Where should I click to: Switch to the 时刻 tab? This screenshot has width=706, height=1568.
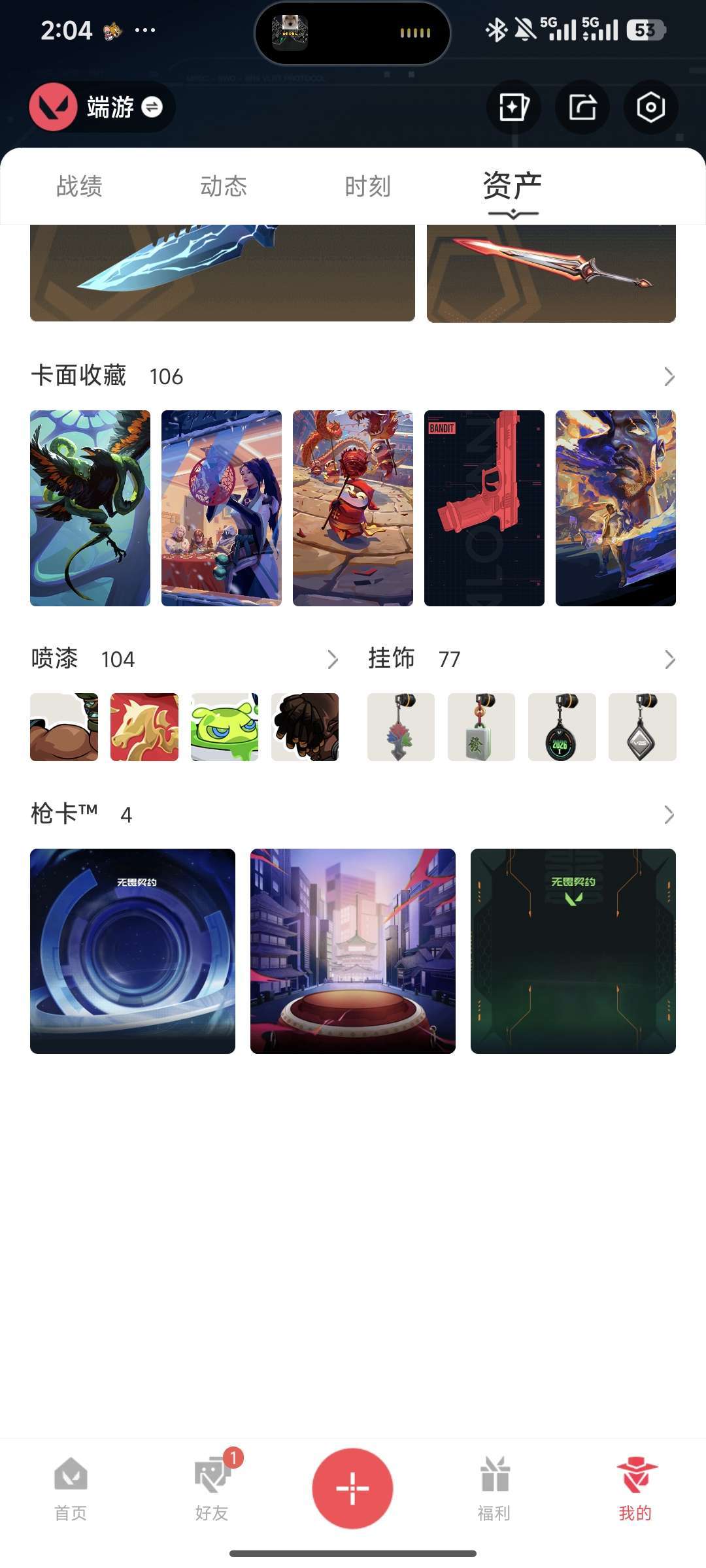367,187
